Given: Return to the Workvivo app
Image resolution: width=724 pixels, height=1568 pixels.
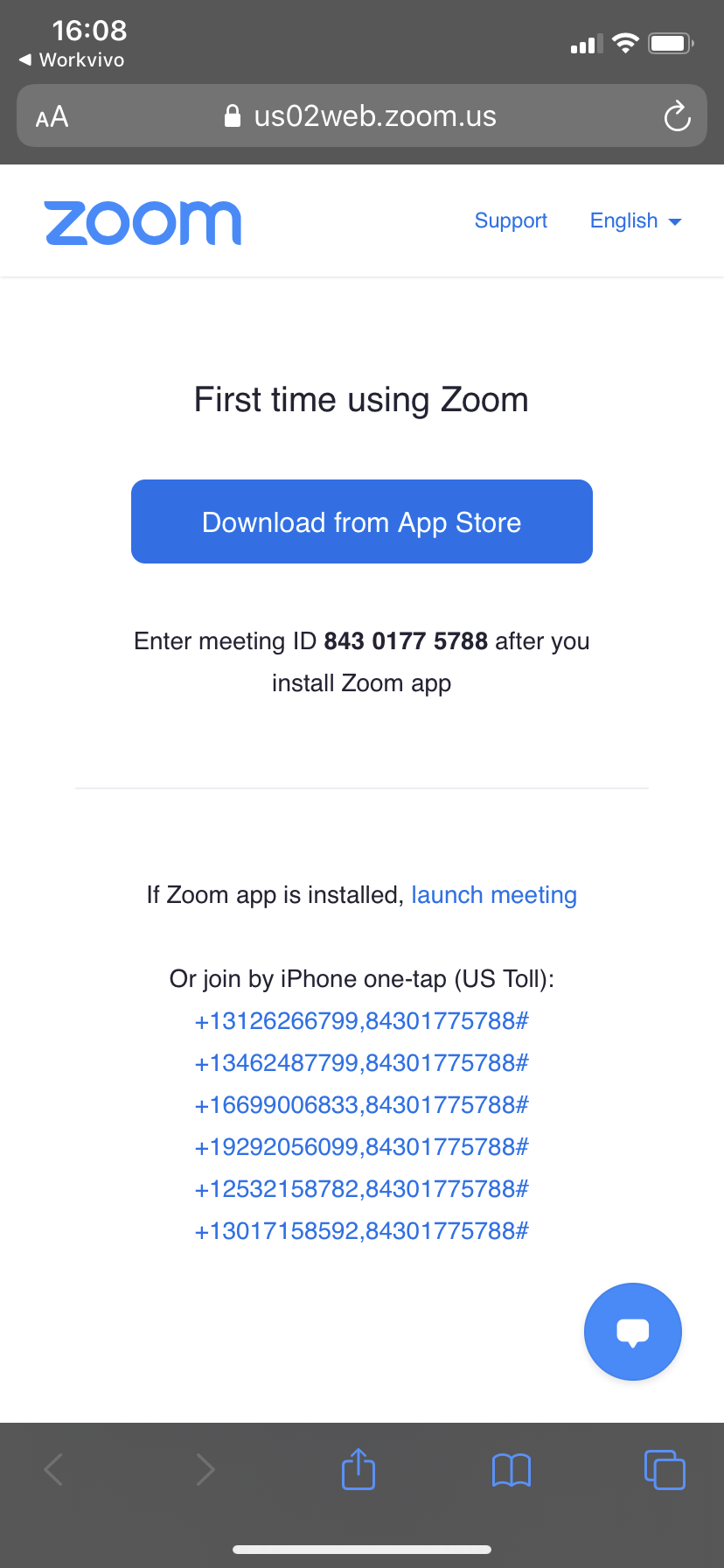Looking at the screenshot, I should [x=72, y=59].
